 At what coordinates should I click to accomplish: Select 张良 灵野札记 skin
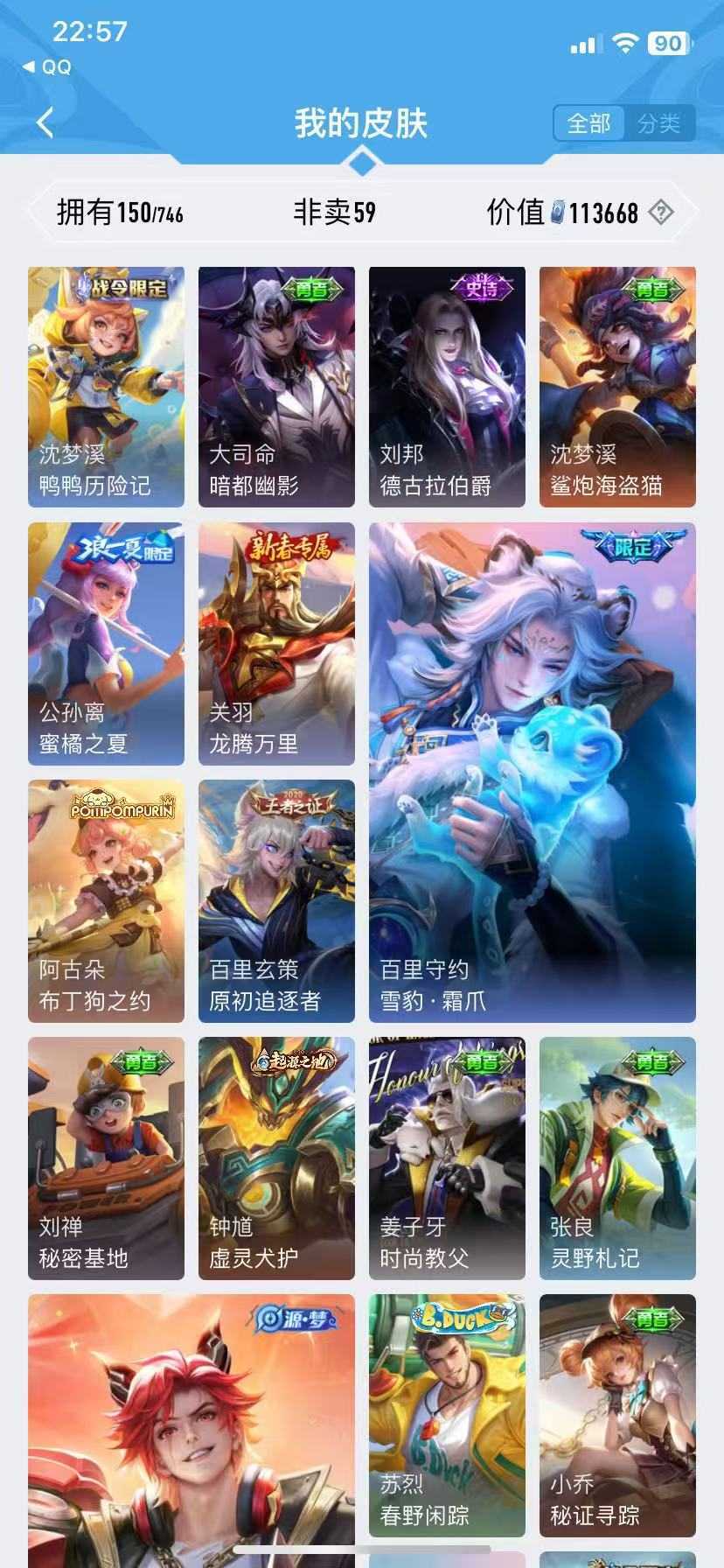(x=617, y=1158)
